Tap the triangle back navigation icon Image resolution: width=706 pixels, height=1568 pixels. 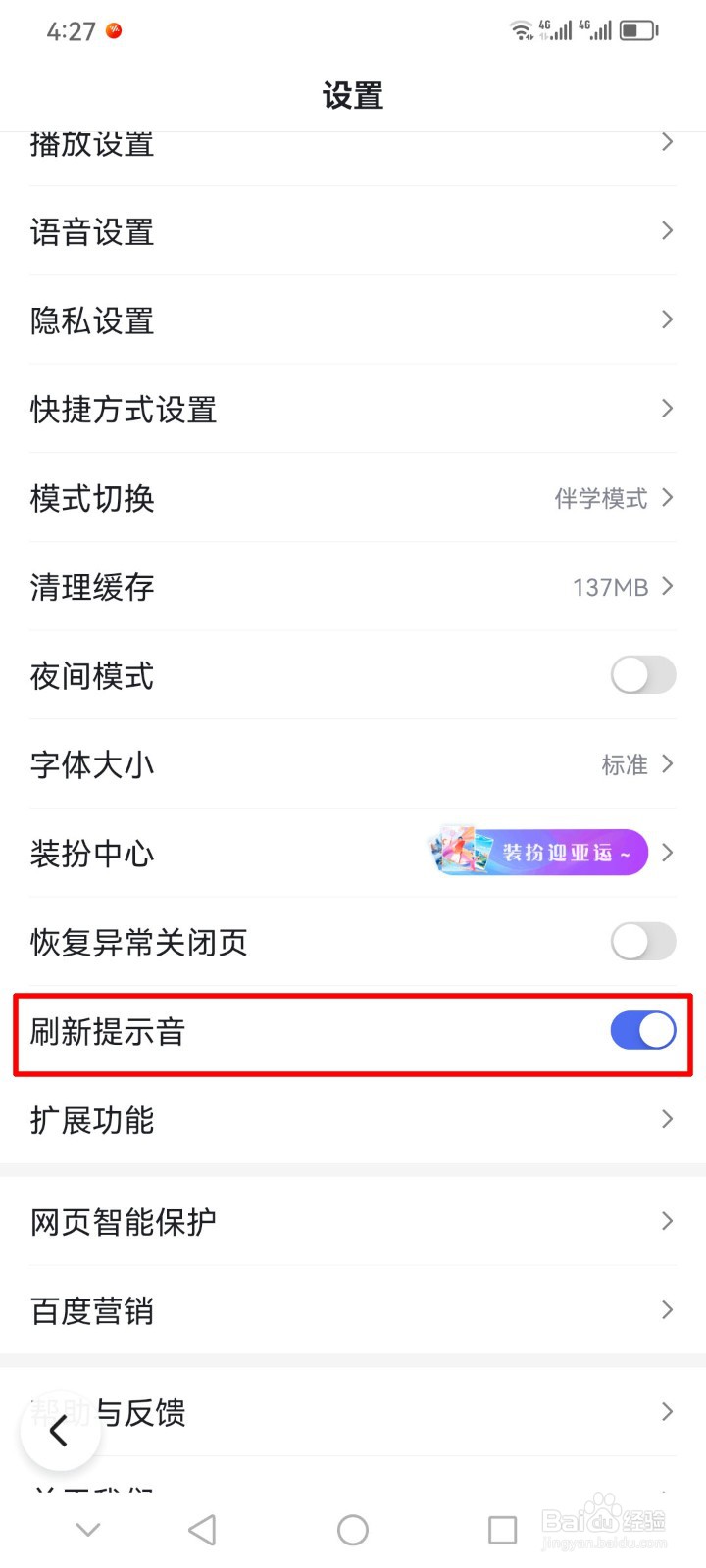pyautogui.click(x=201, y=1528)
